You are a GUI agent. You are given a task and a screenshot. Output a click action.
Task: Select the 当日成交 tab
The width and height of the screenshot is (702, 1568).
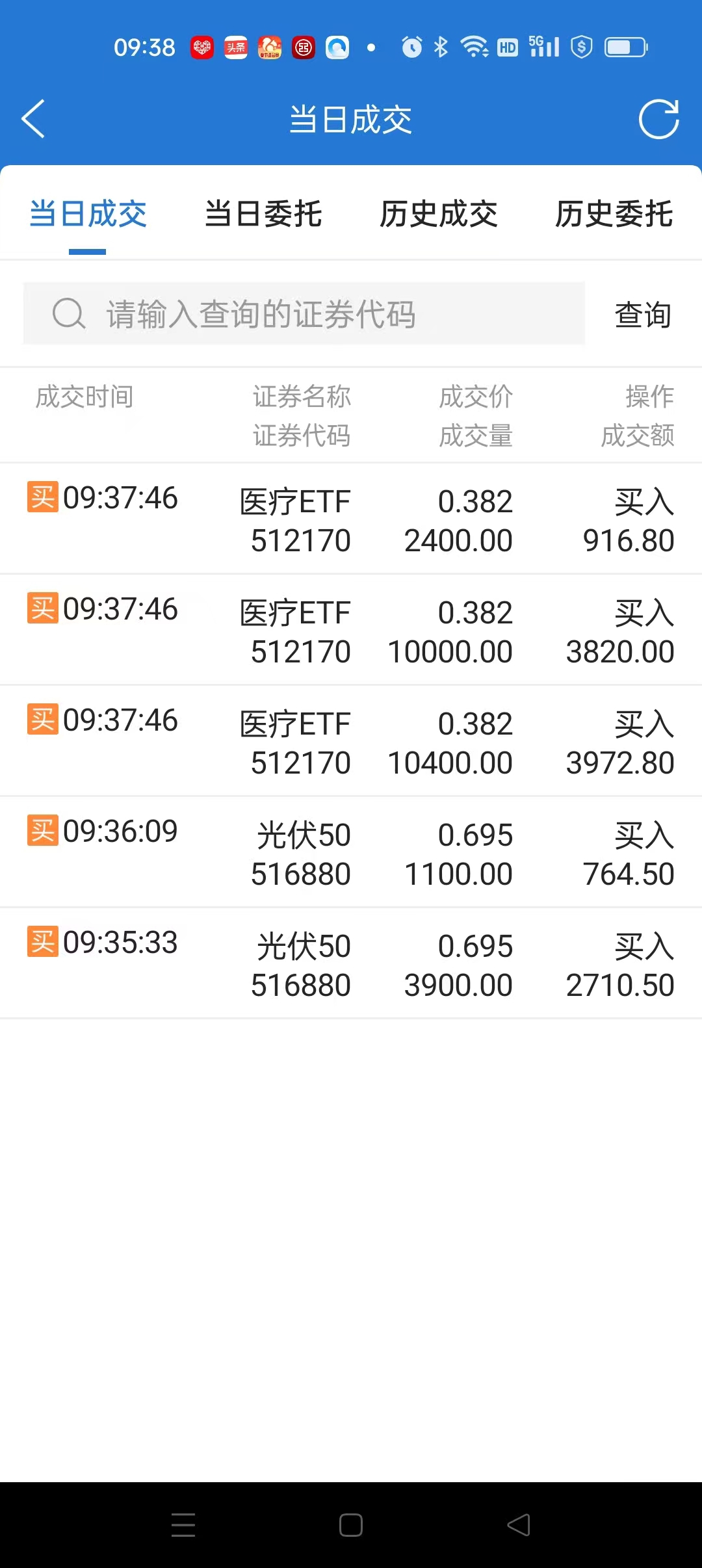coord(88,214)
